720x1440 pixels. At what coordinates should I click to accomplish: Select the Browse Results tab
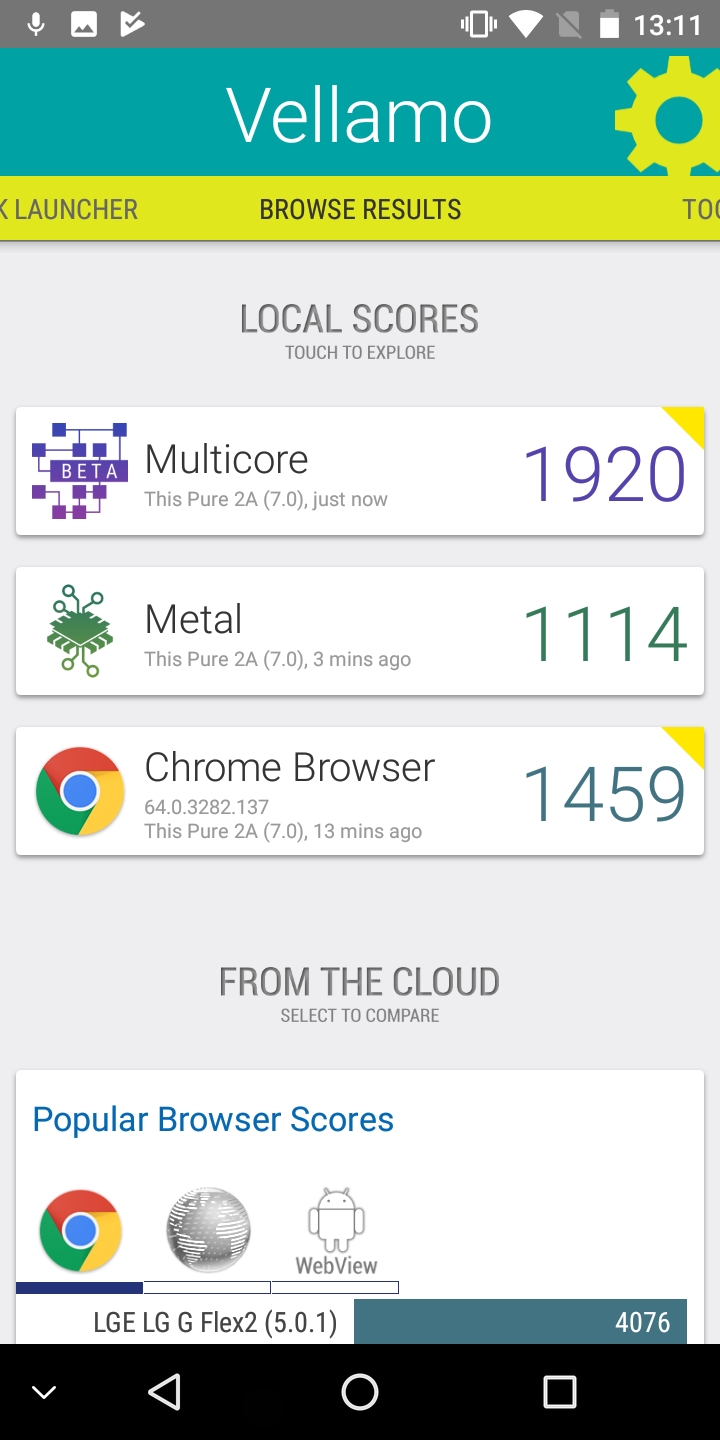coord(360,209)
